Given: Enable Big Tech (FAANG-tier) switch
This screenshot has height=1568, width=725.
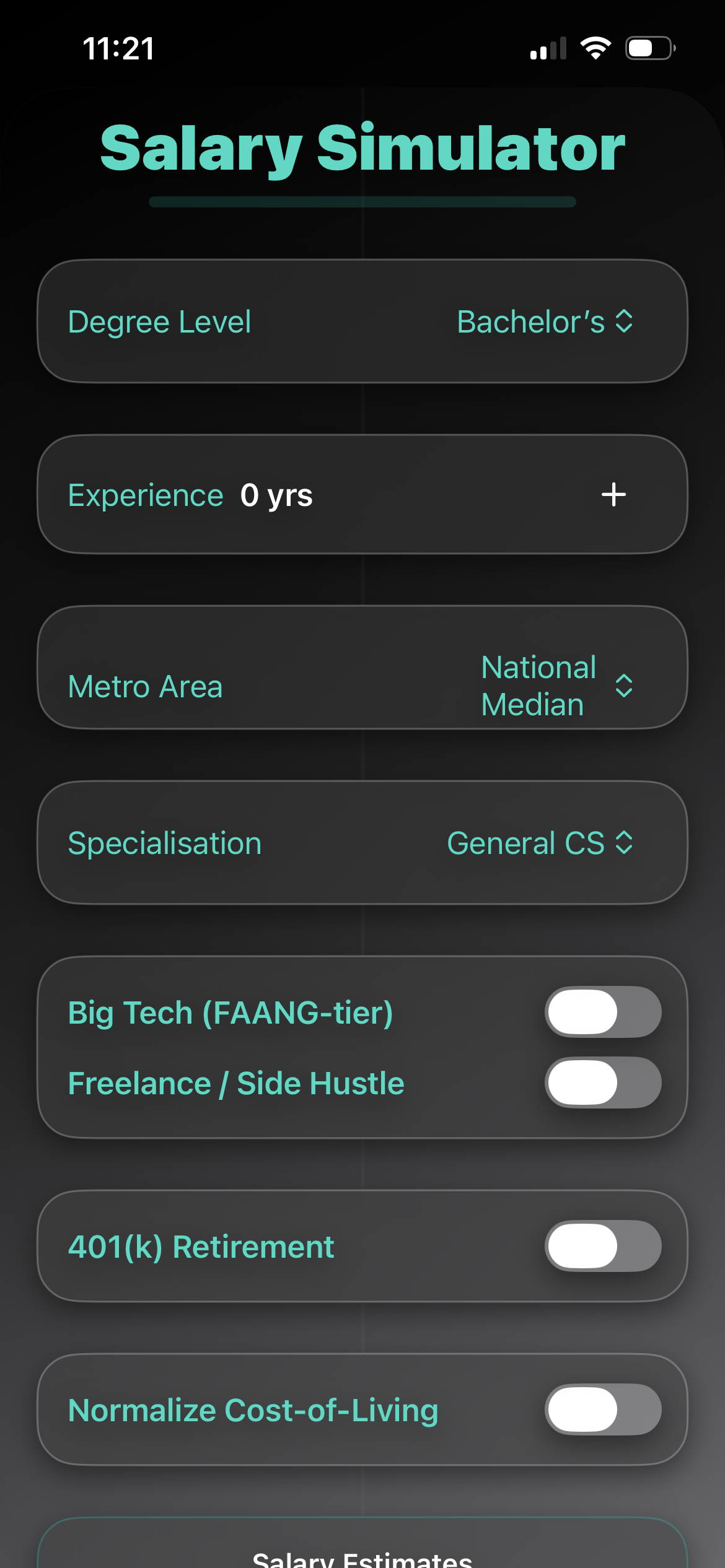Looking at the screenshot, I should click(x=602, y=1012).
